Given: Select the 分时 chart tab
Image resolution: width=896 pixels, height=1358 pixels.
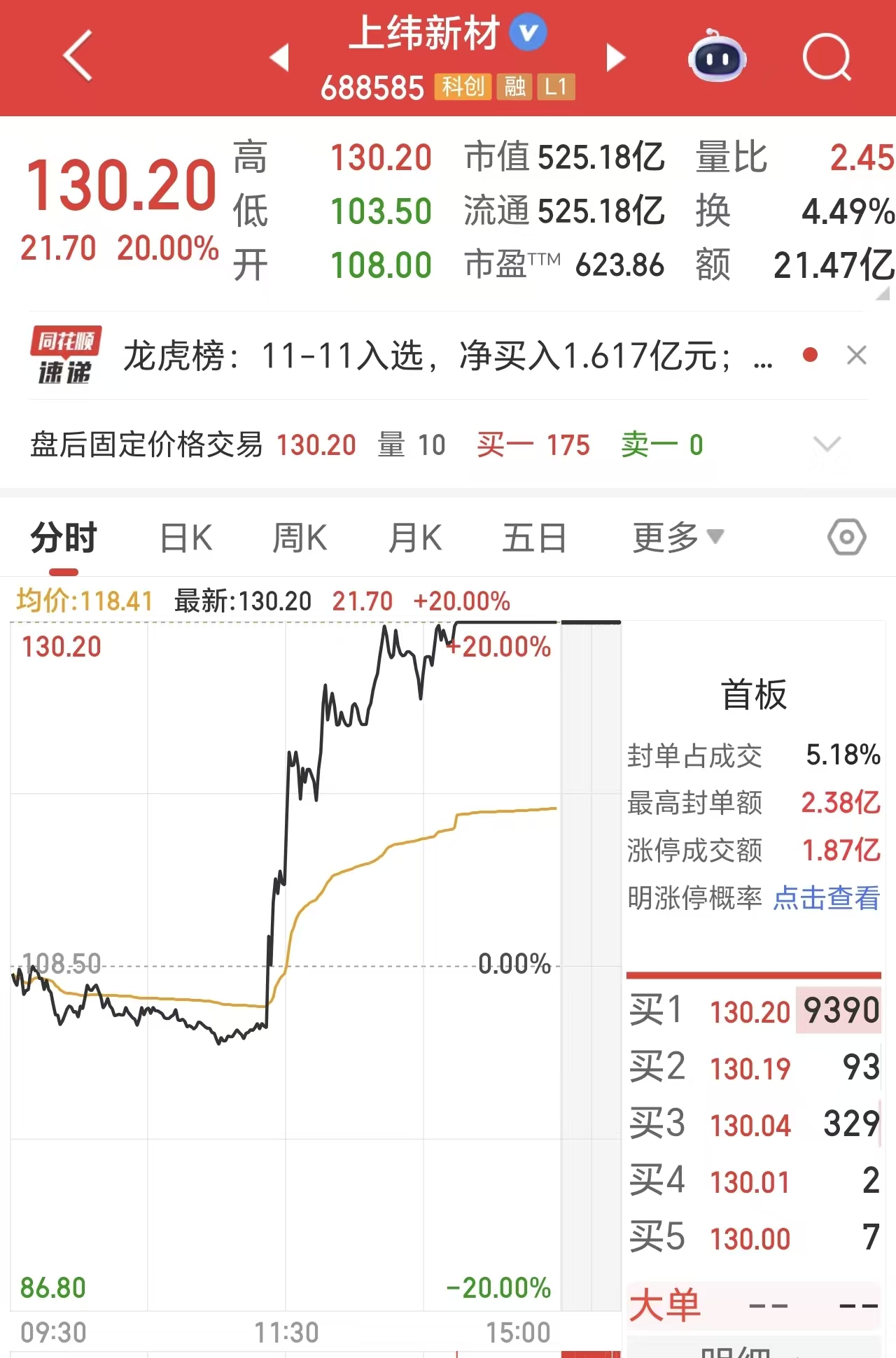Looking at the screenshot, I should [63, 538].
